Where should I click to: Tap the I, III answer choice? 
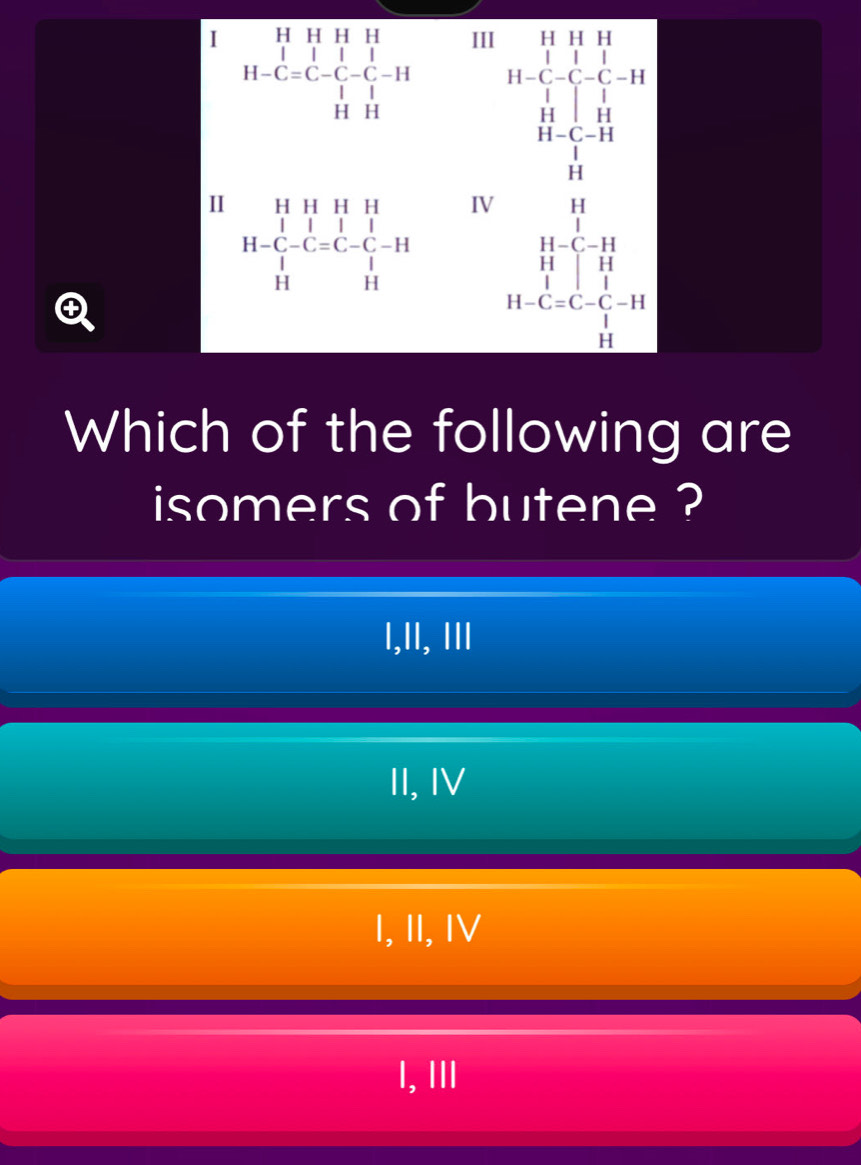pos(430,1074)
